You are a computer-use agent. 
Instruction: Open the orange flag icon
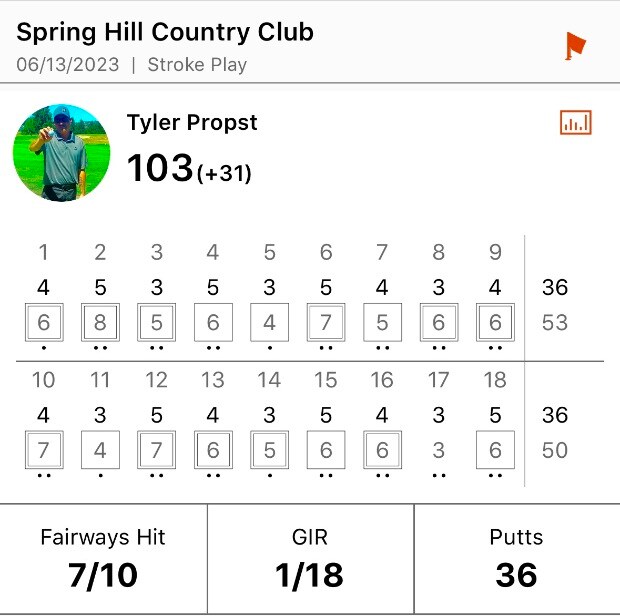tap(575, 46)
